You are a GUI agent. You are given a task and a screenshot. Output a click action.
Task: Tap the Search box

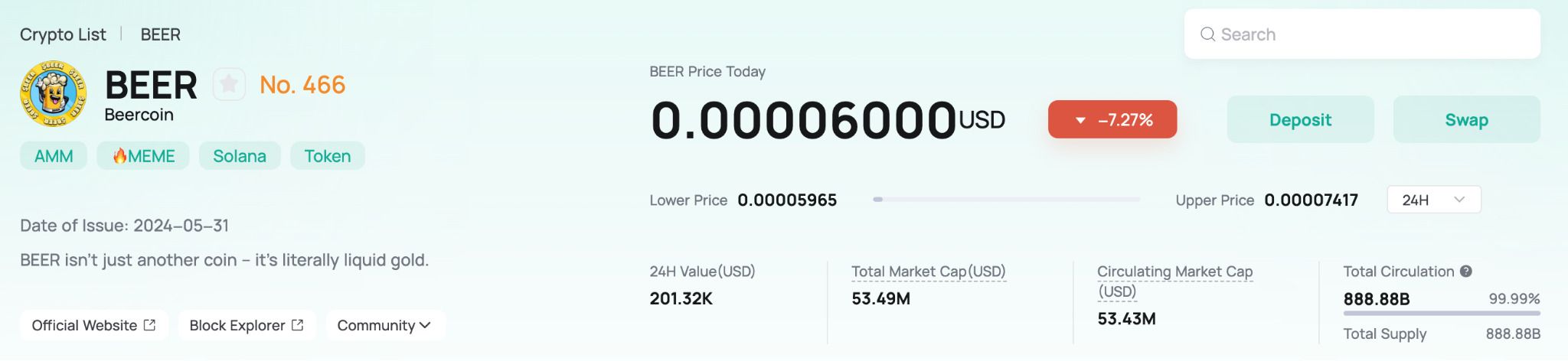click(x=1361, y=34)
